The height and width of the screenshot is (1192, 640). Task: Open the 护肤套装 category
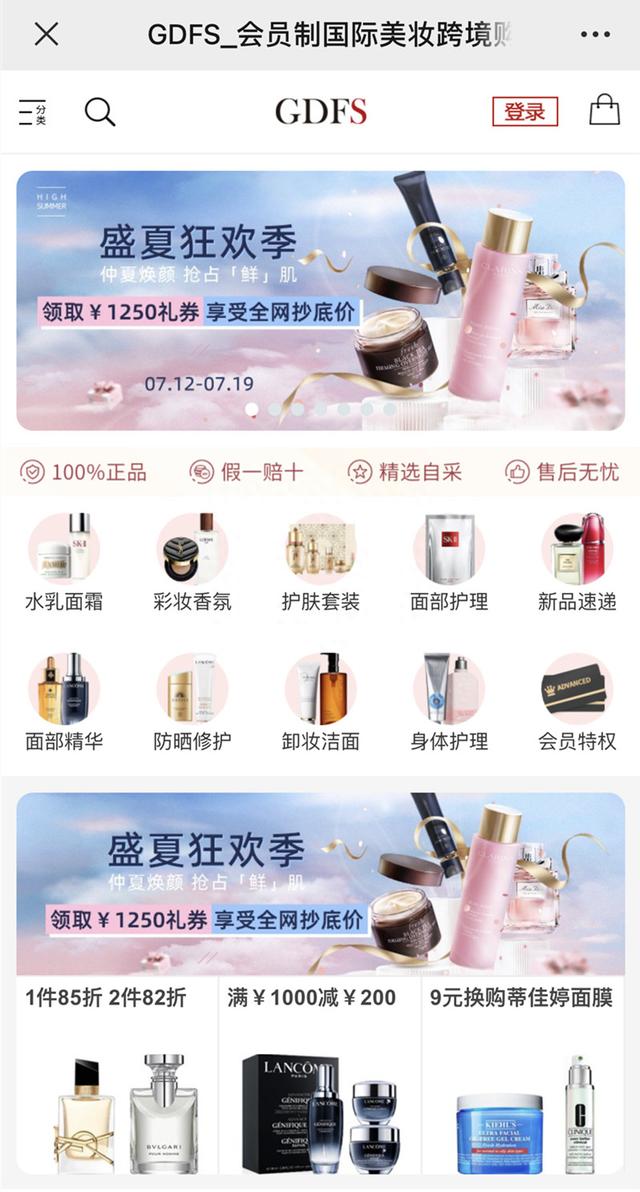tap(320, 562)
